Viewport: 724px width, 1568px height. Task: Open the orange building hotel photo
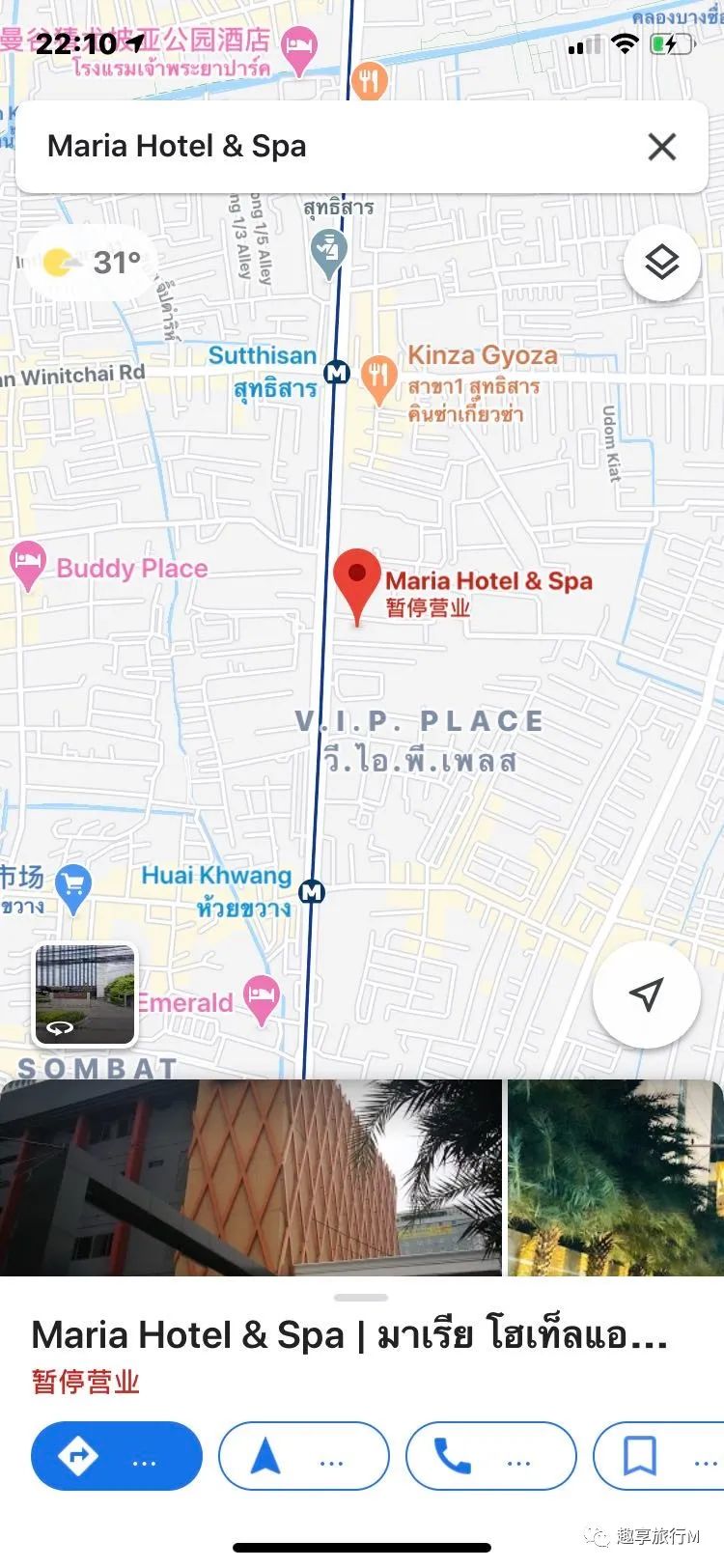point(251,1178)
